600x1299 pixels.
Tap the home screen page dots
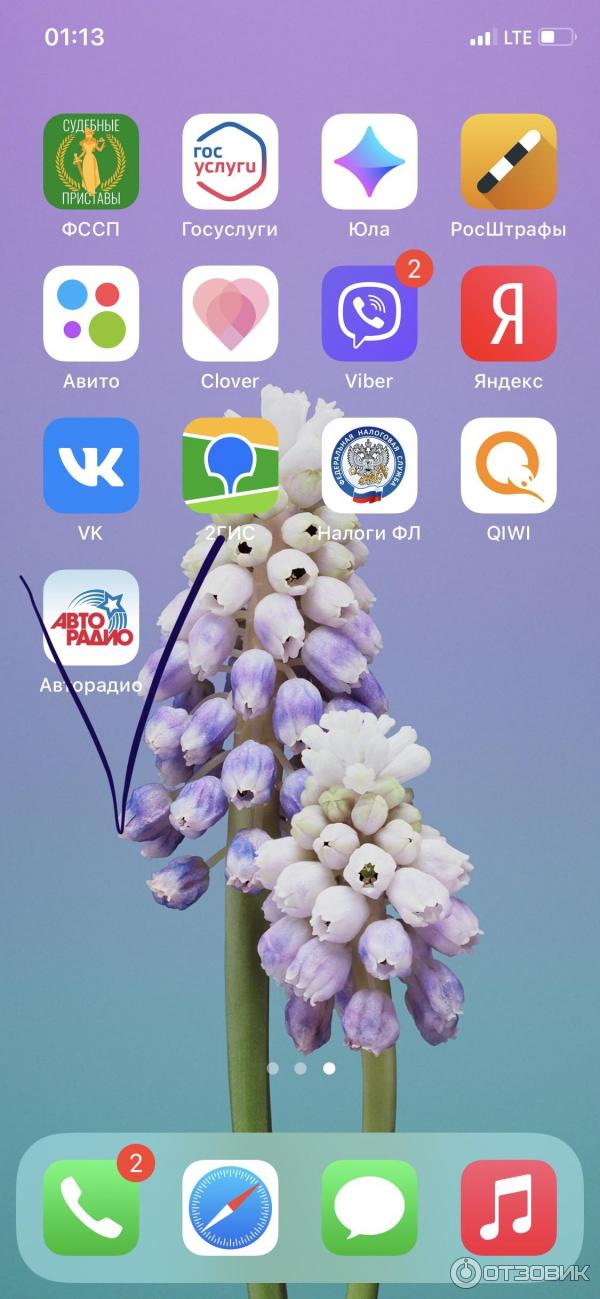coord(300,1068)
